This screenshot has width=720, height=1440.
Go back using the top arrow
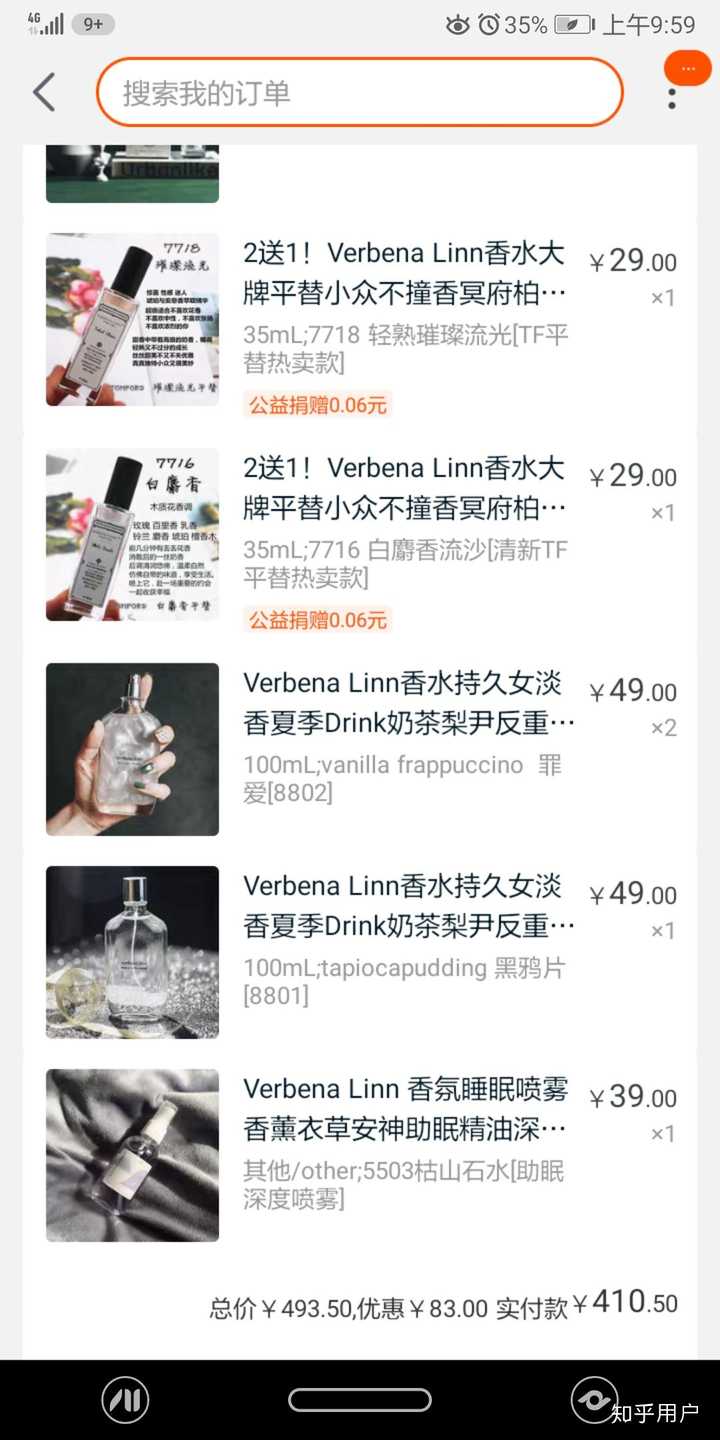(44, 93)
